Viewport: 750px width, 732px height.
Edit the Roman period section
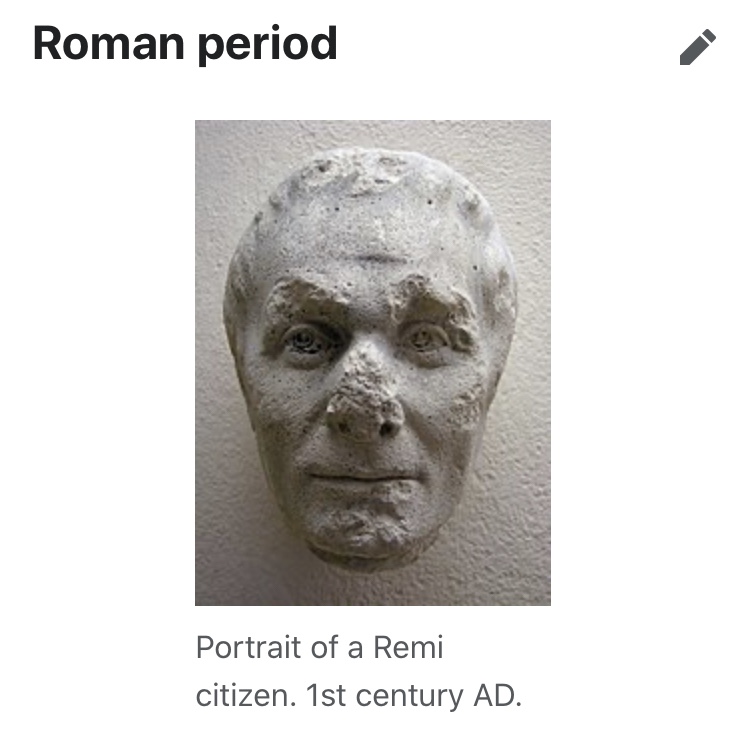(697, 47)
